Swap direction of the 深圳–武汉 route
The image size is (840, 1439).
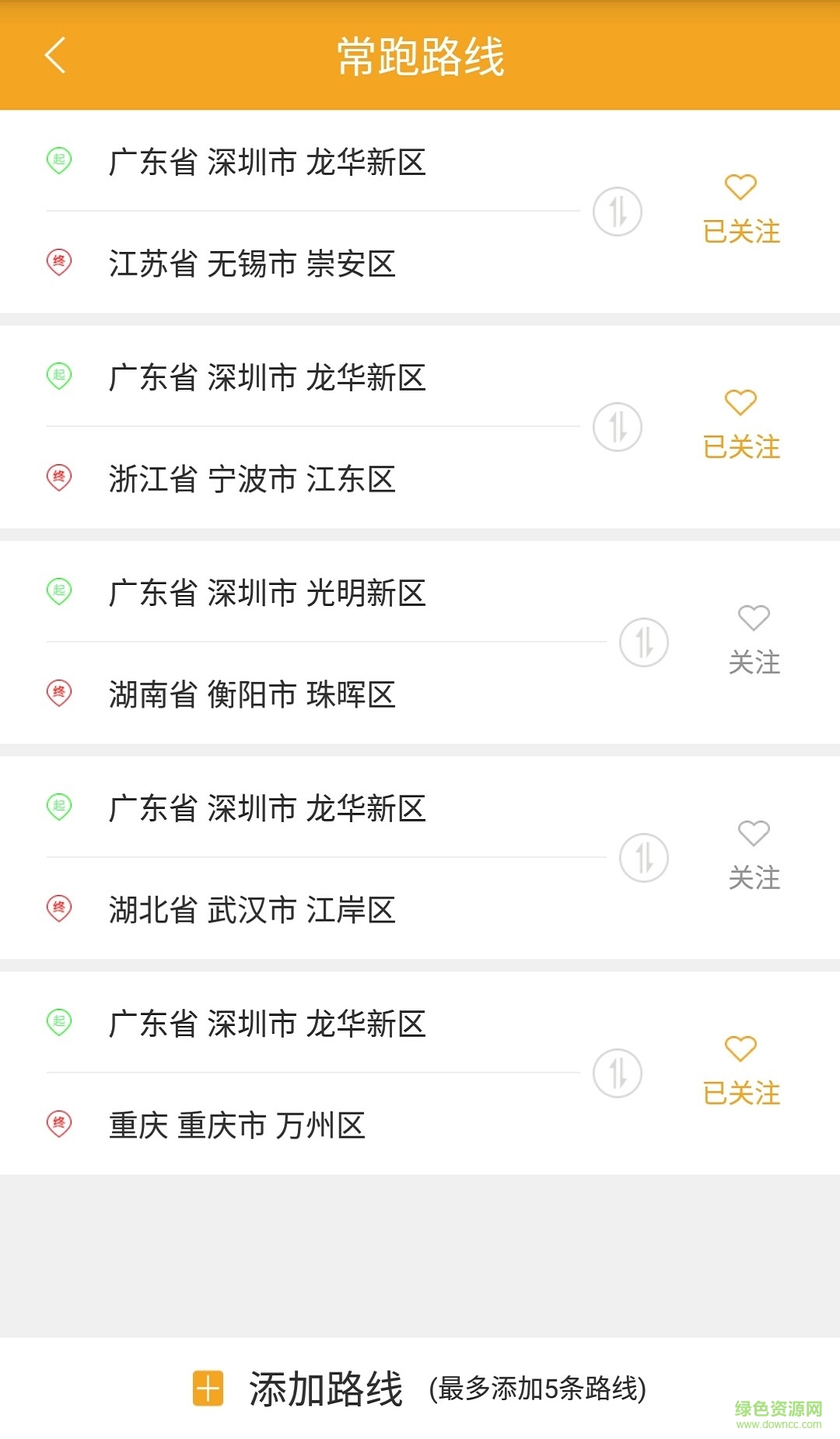point(642,858)
